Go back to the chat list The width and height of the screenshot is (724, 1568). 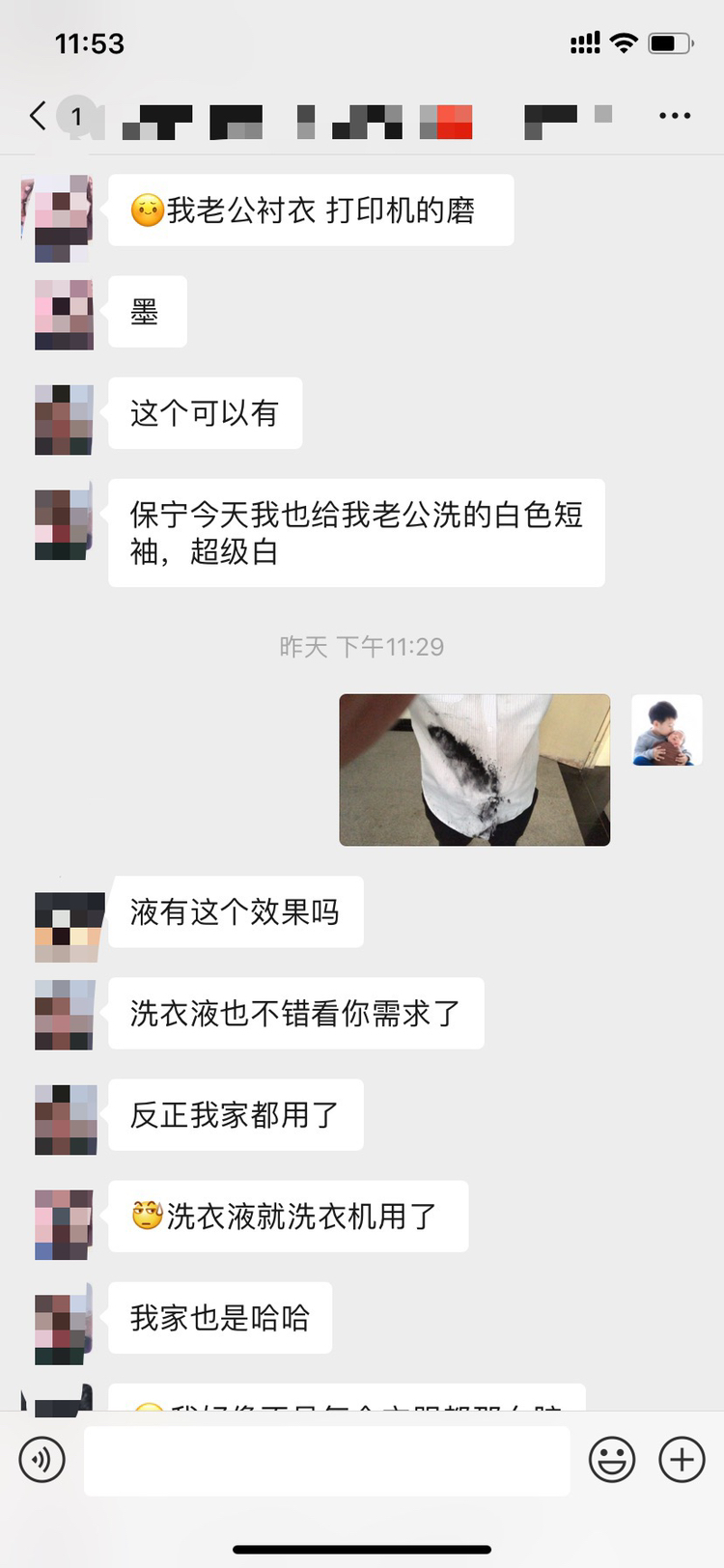point(39,116)
